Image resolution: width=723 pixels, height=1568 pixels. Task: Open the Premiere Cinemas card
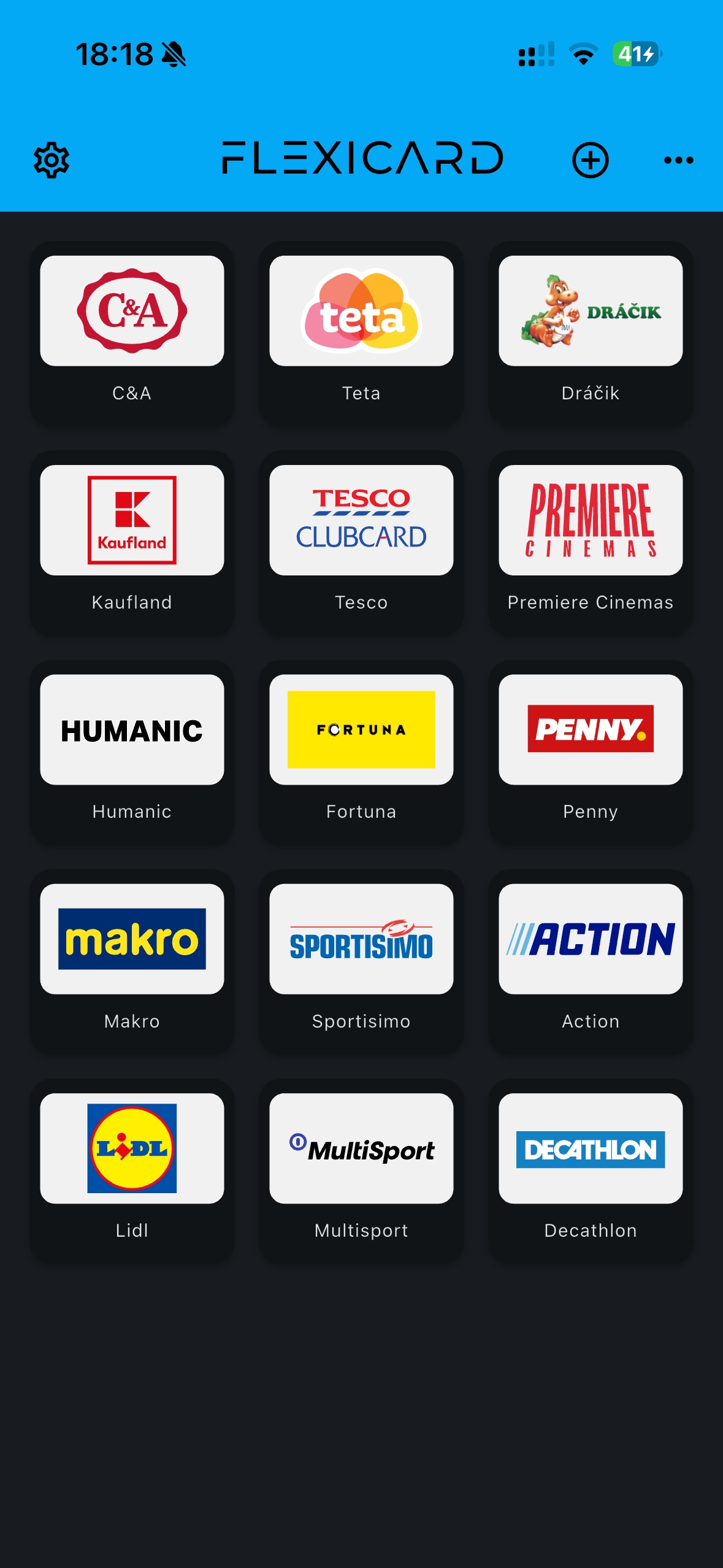[x=591, y=542]
